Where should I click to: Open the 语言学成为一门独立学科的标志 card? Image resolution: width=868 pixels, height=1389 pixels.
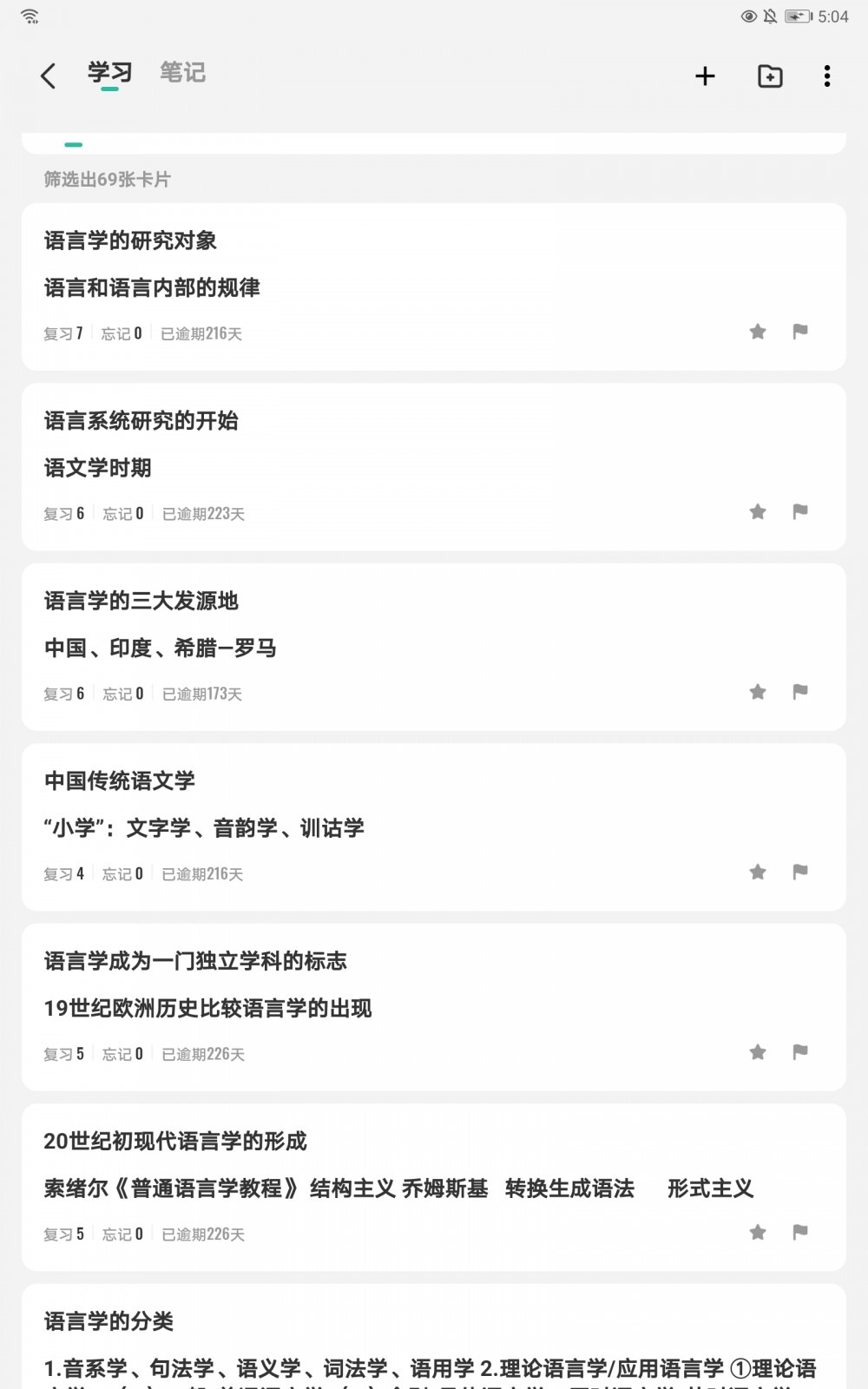(x=434, y=1007)
